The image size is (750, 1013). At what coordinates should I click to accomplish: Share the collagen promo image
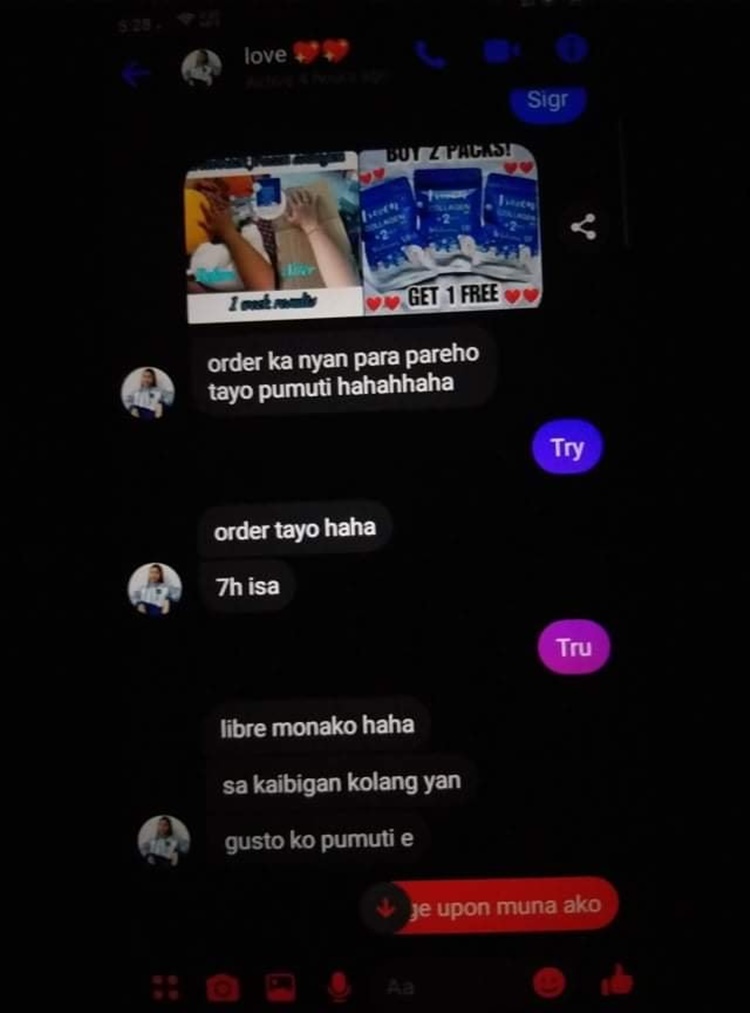(583, 227)
